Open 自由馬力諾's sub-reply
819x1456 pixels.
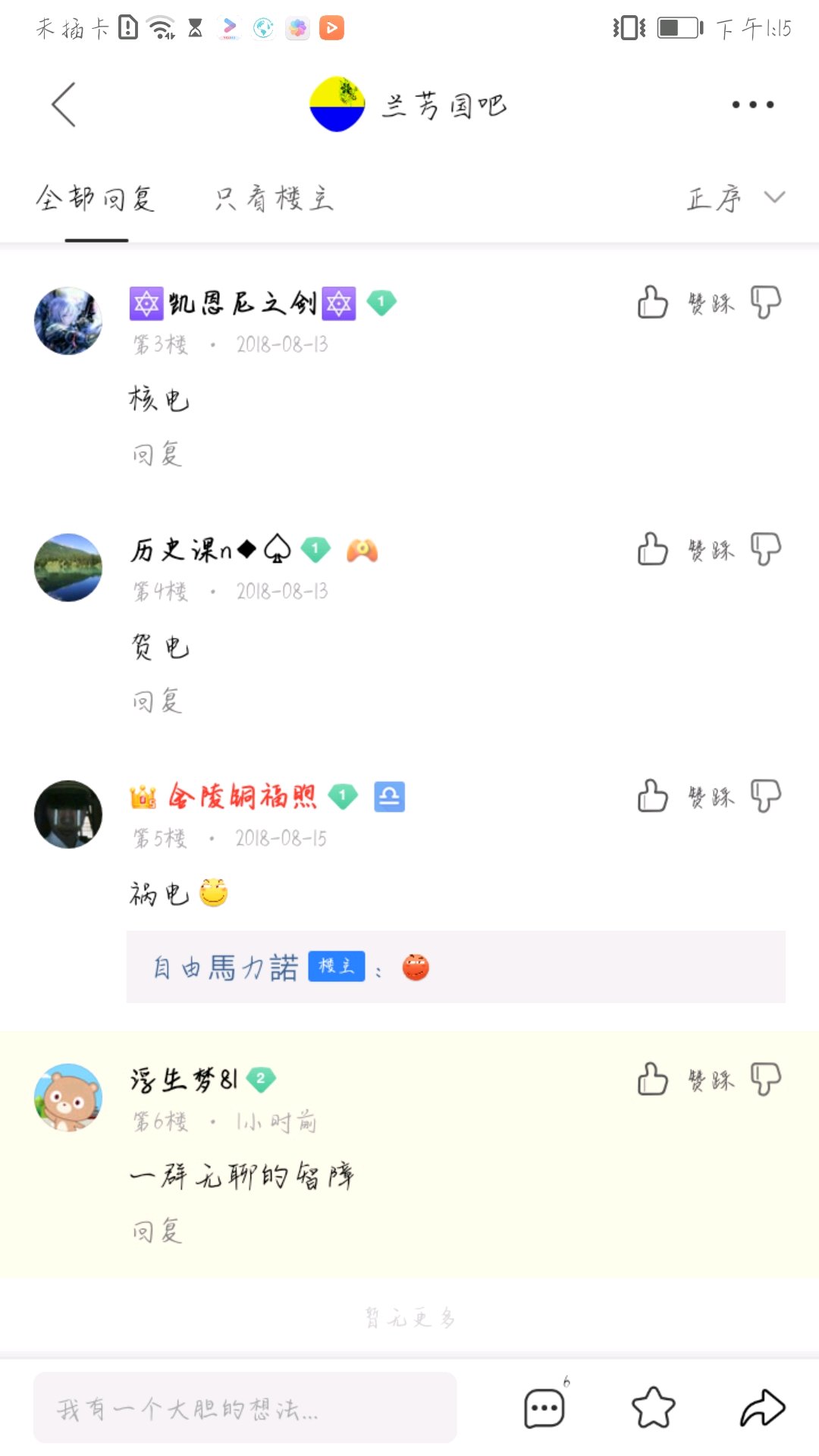click(x=455, y=968)
